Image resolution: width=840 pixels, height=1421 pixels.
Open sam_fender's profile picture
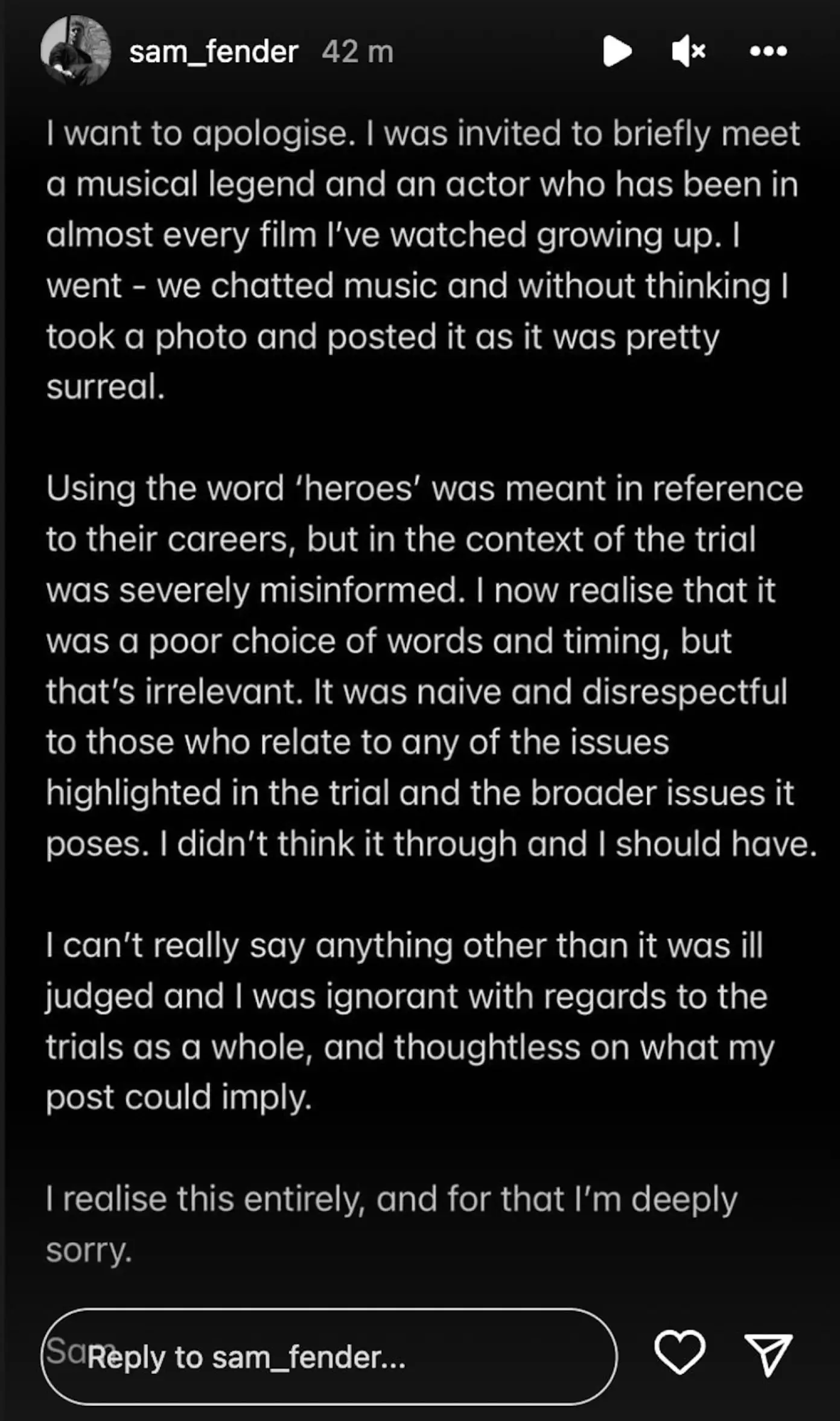[x=75, y=51]
